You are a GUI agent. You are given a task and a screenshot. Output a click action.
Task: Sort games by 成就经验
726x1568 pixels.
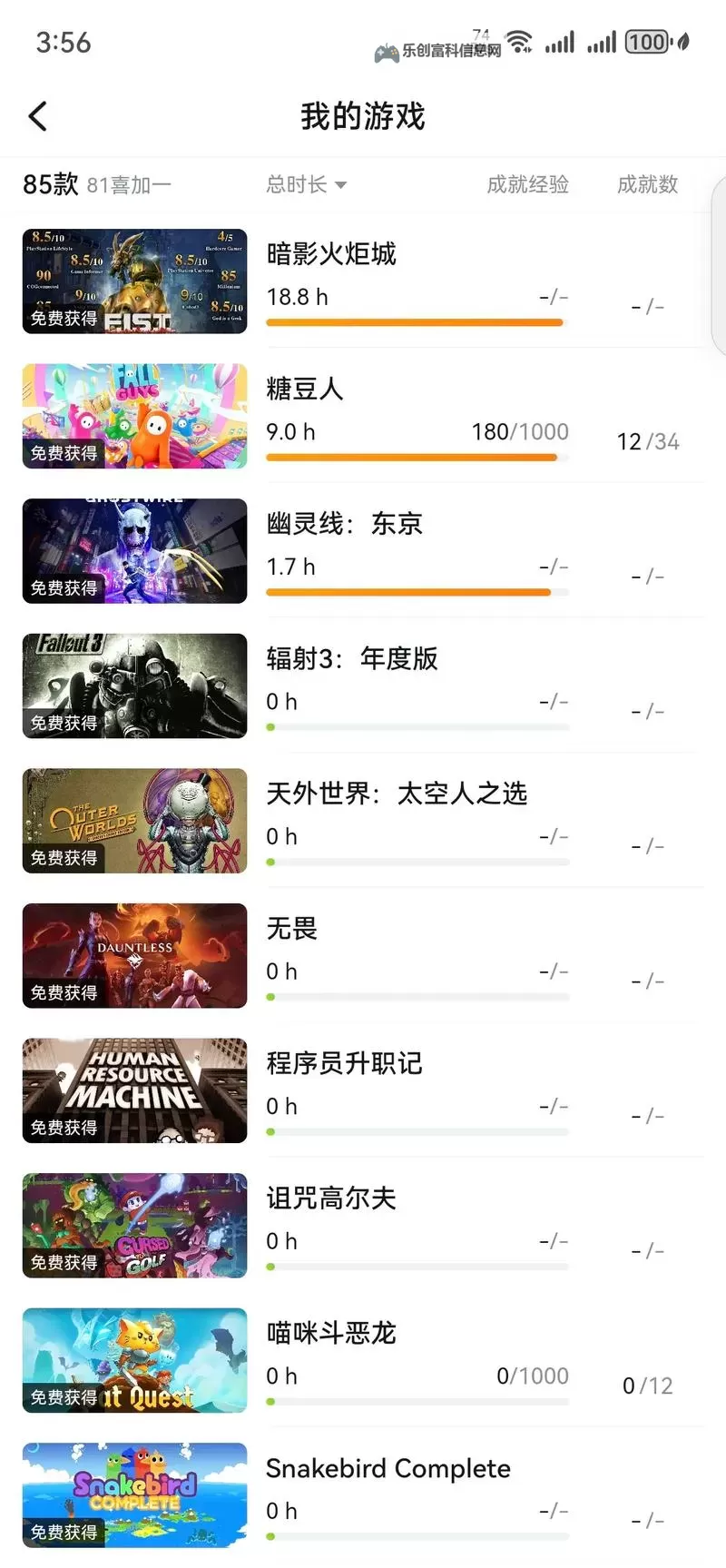[528, 184]
